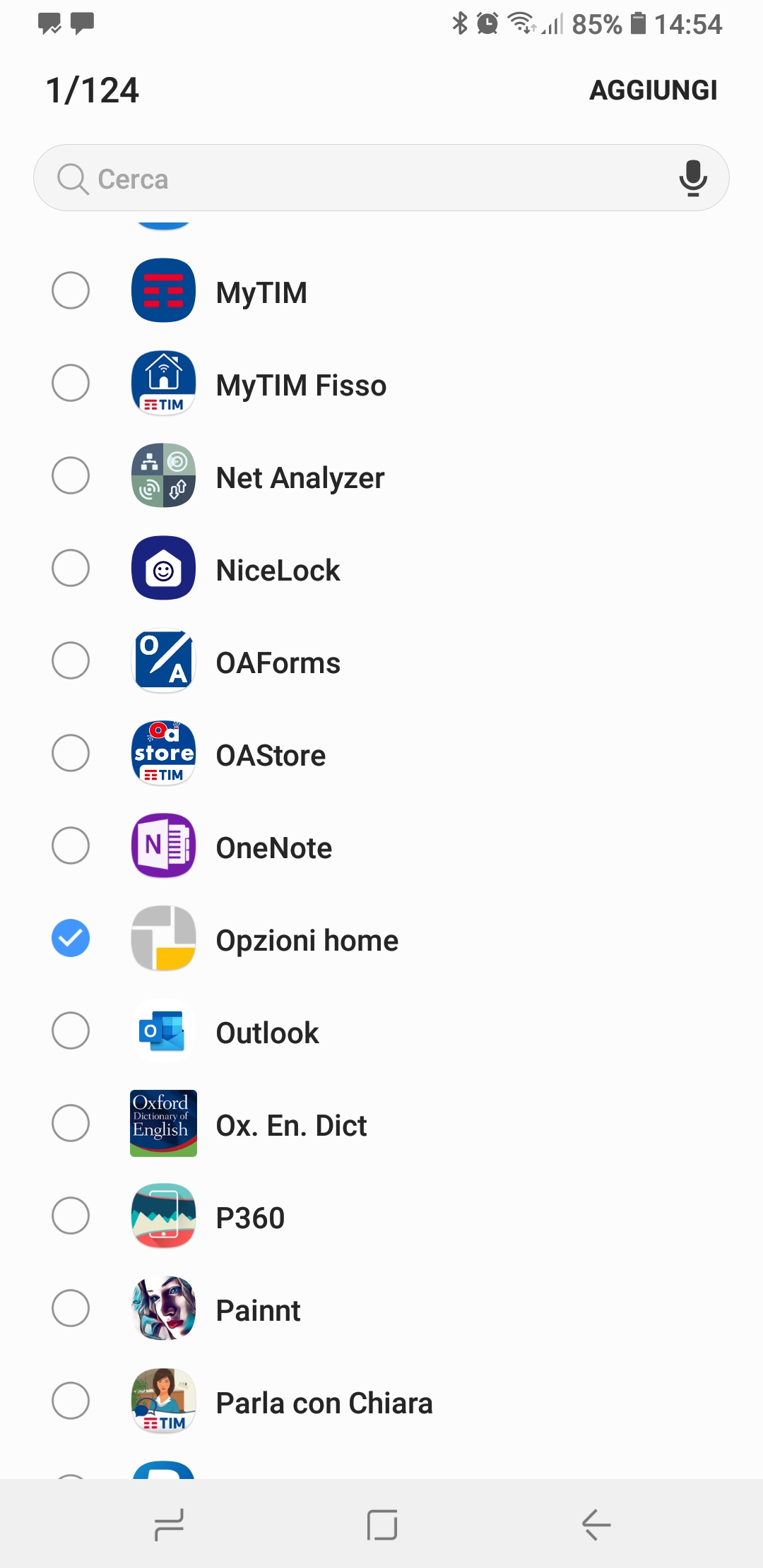Check Ox. En. Dict
Image resolution: width=763 pixels, height=1568 pixels.
click(x=71, y=1123)
